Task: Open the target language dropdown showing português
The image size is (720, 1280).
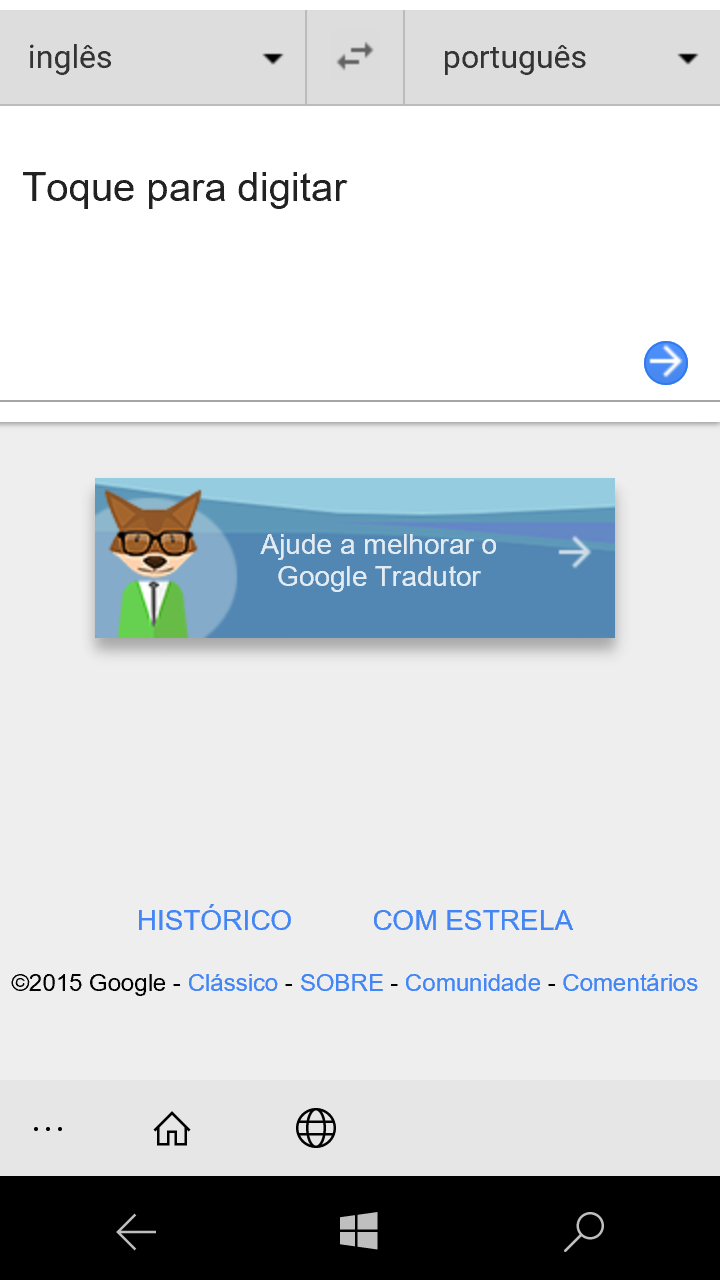Action: 562,58
